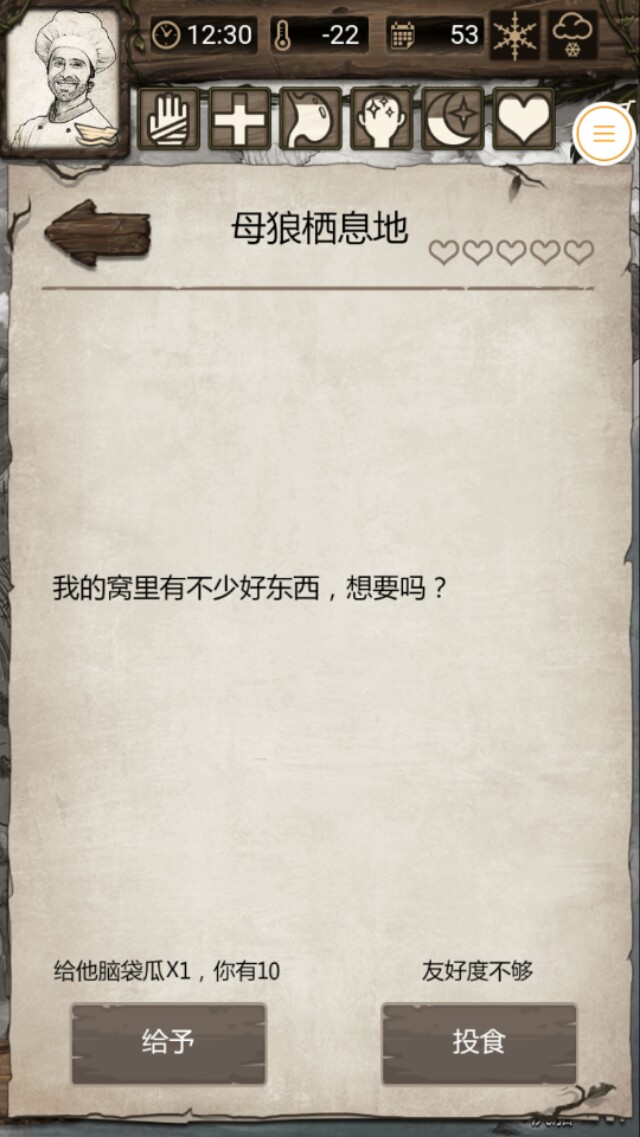
Task: Open the heart status icon
Action: [523, 119]
